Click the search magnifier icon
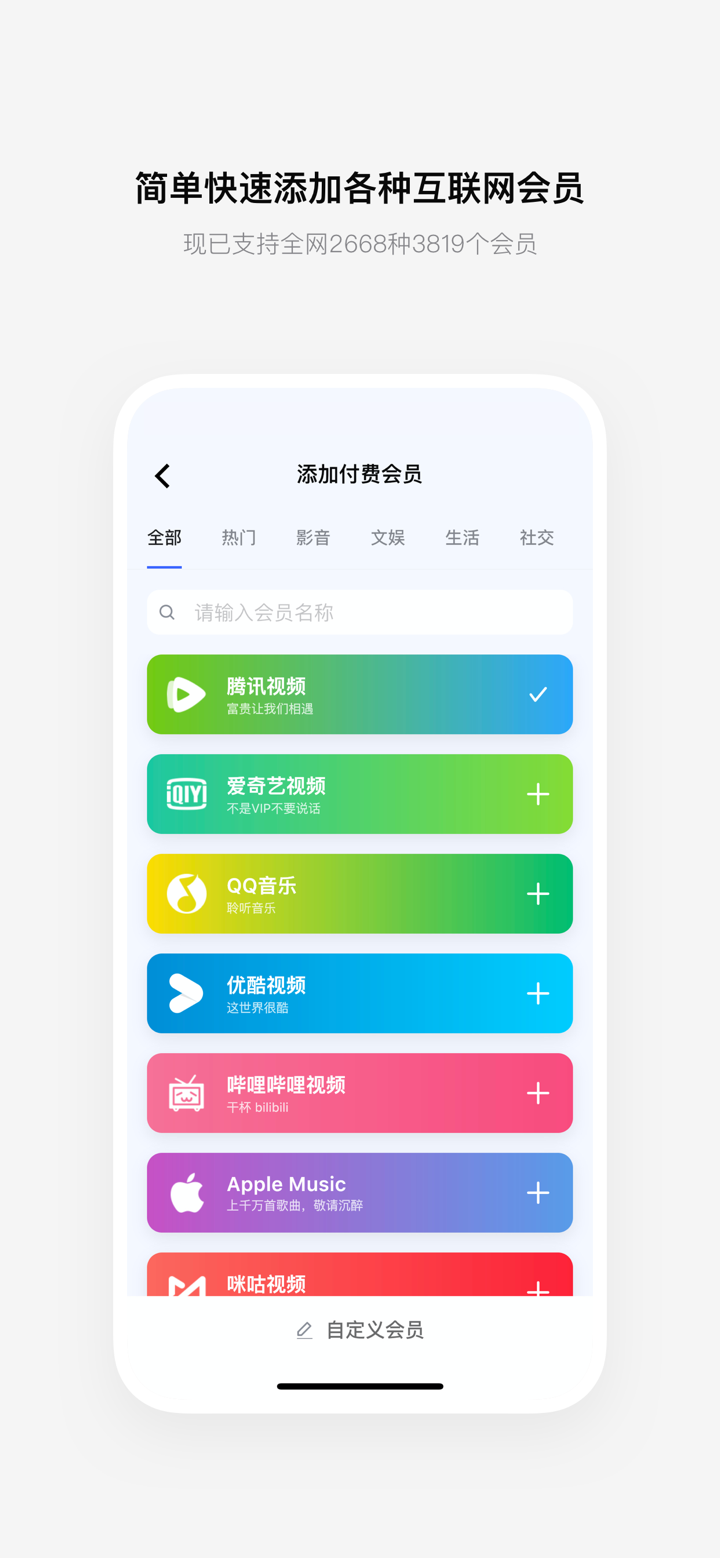This screenshot has width=720, height=1558. point(167,612)
